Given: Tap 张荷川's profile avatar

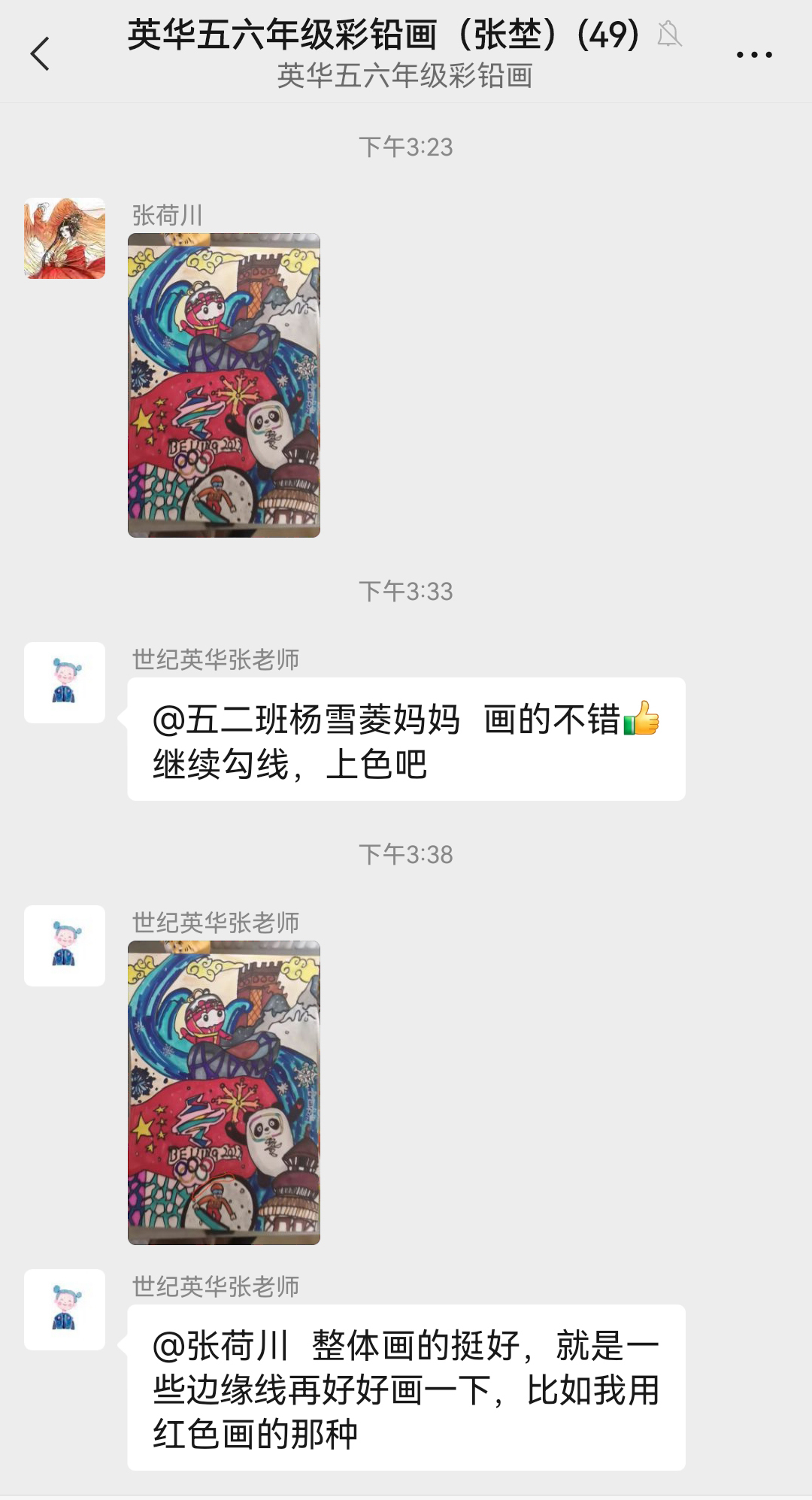Looking at the screenshot, I should pos(65,238).
